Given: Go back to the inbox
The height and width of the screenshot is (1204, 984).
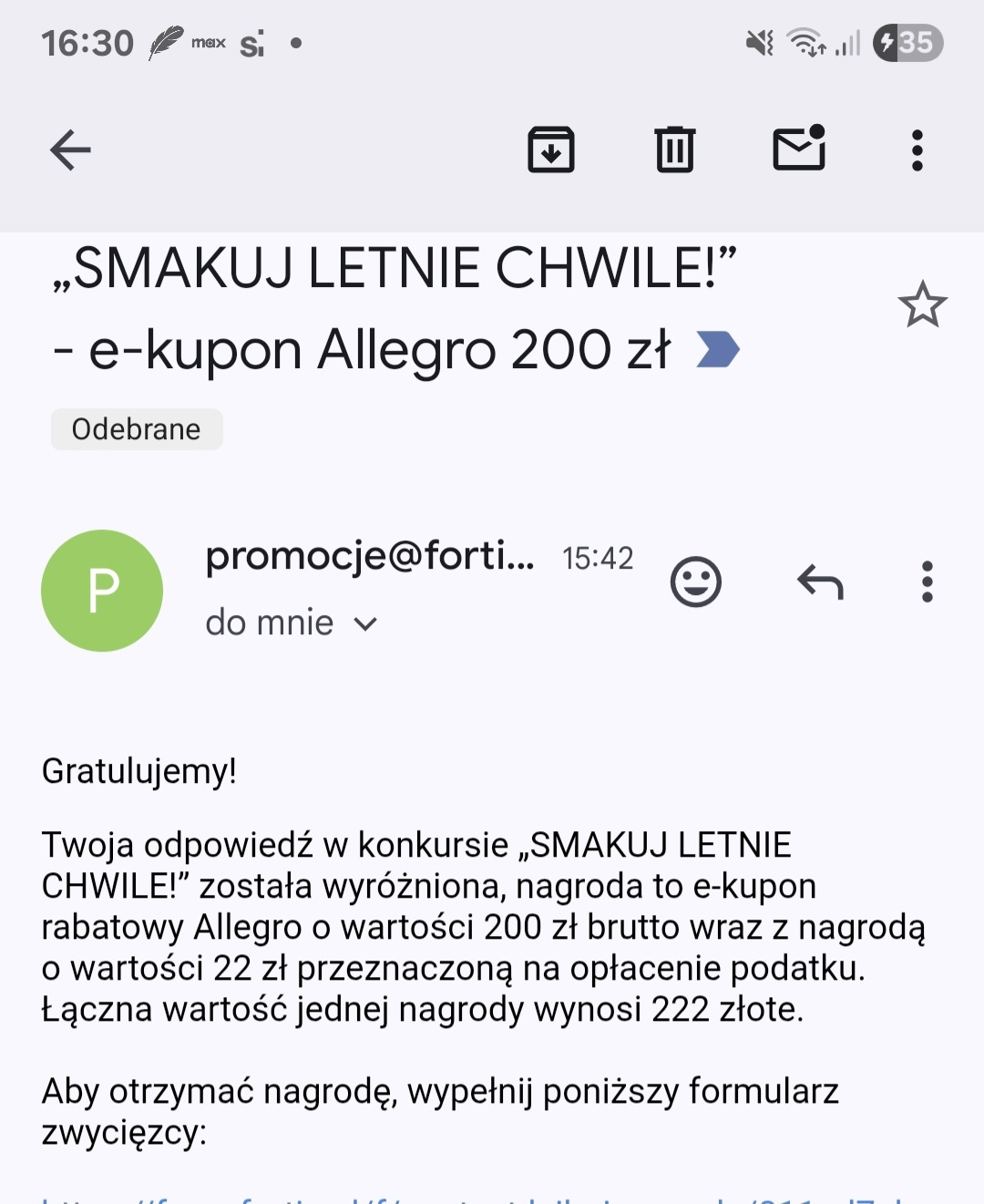Looking at the screenshot, I should 70,150.
